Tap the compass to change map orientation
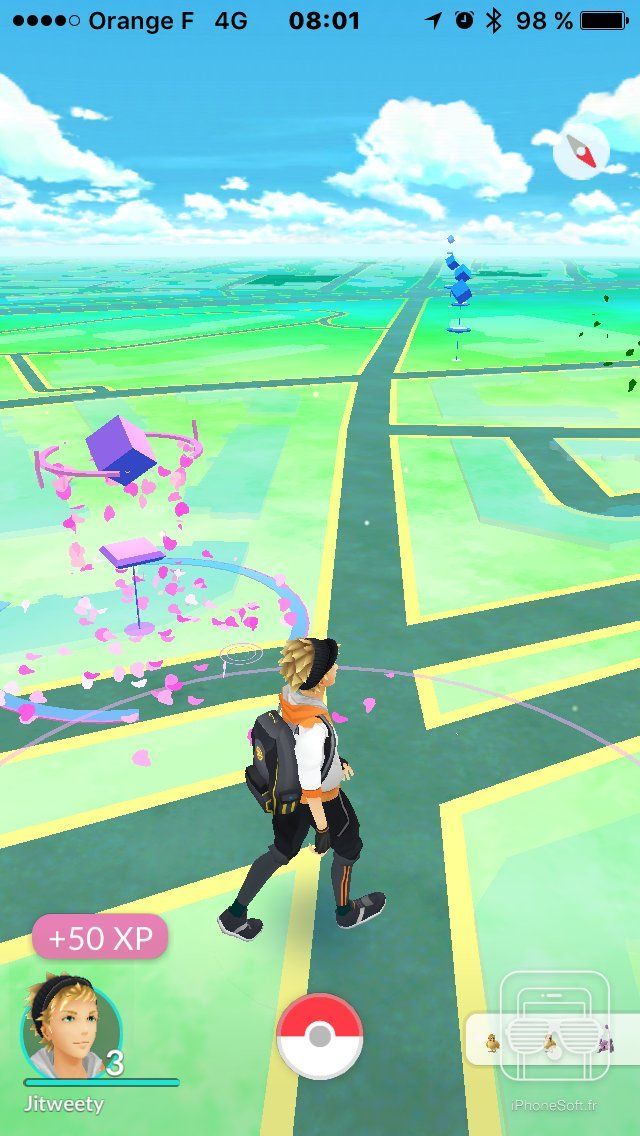Image resolution: width=640 pixels, height=1136 pixels. [x=581, y=153]
